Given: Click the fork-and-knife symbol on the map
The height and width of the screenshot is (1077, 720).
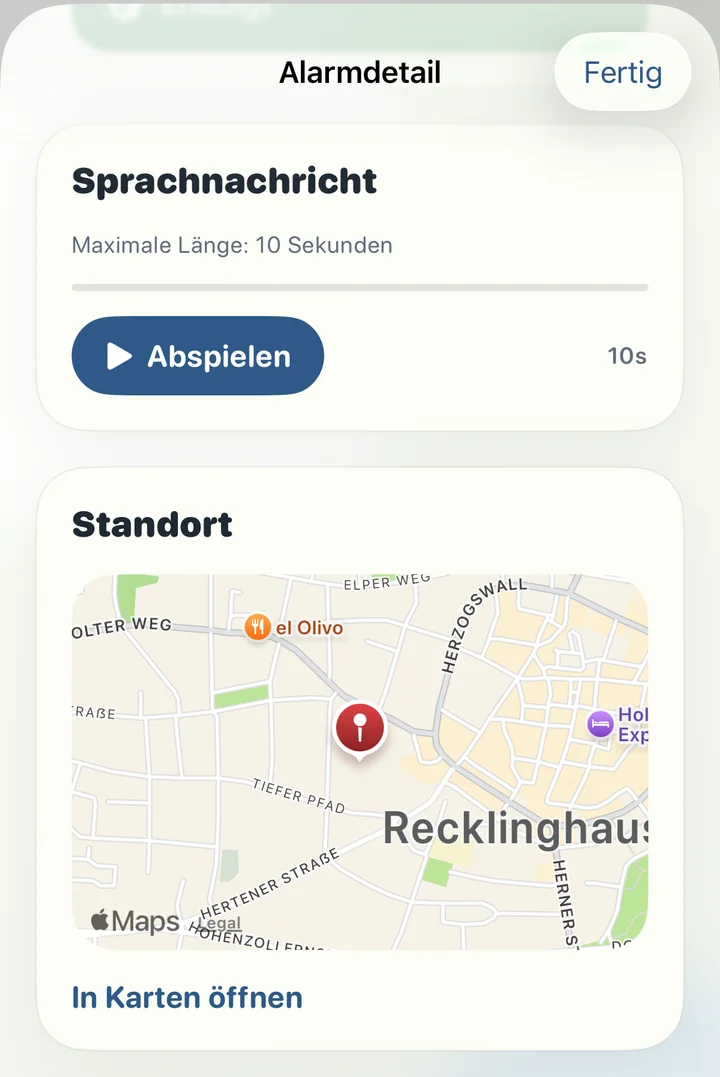Looking at the screenshot, I should tap(258, 627).
